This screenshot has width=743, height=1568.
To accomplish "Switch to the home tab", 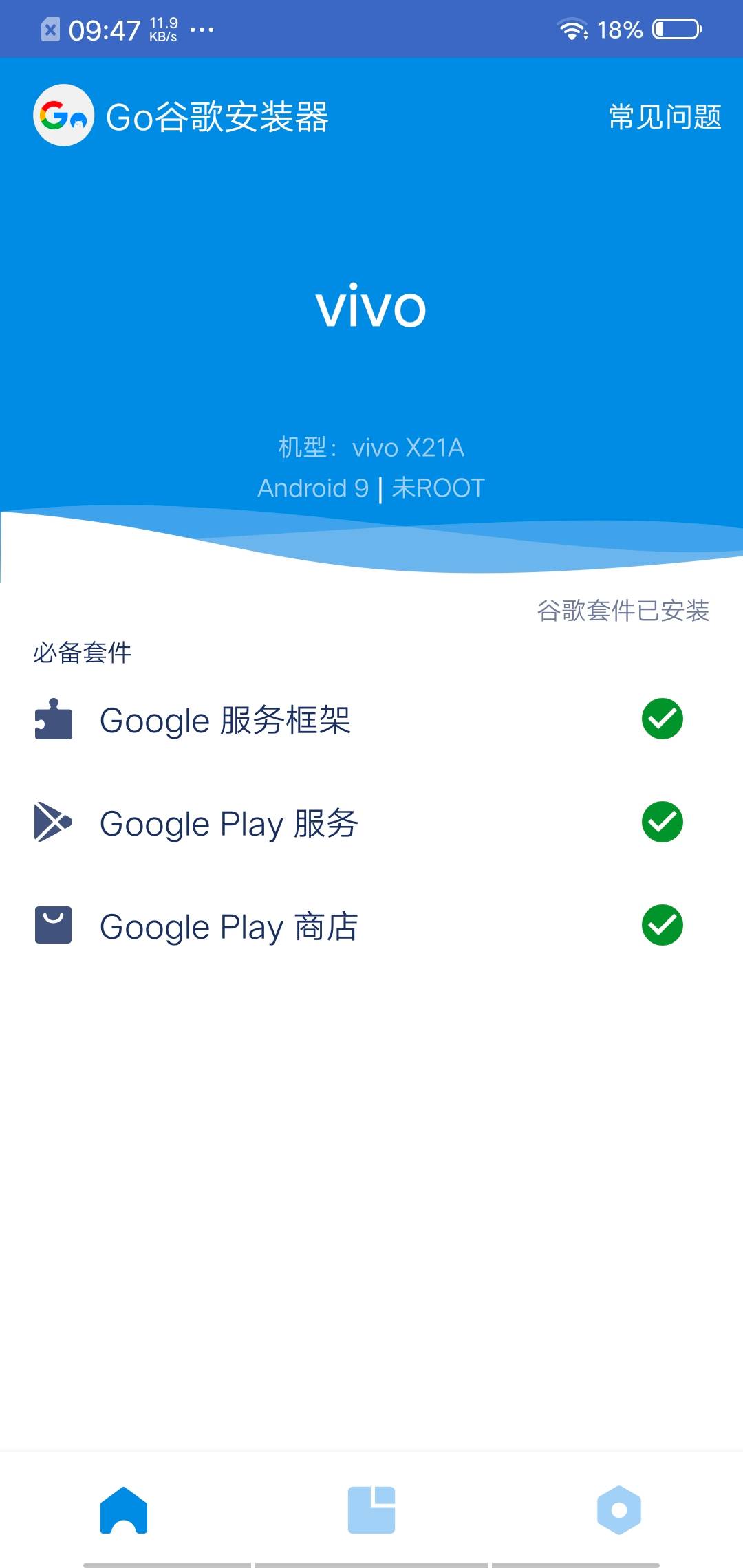I will coord(124,1510).
